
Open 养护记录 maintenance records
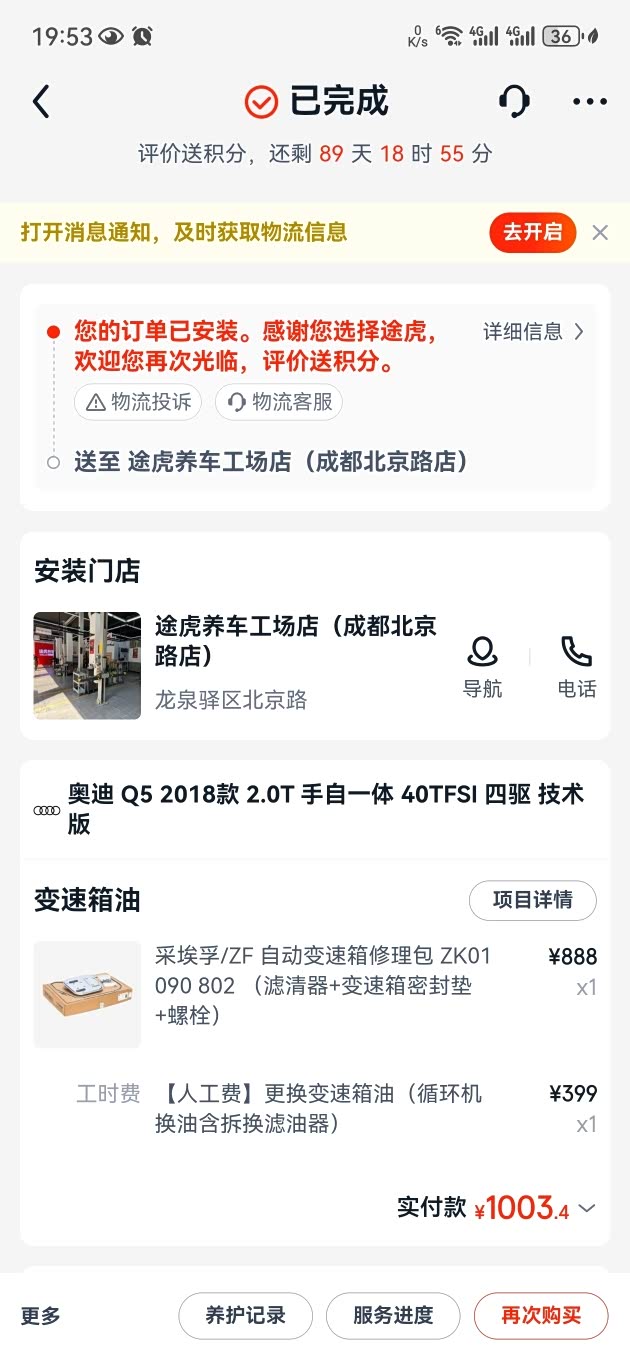click(245, 1316)
